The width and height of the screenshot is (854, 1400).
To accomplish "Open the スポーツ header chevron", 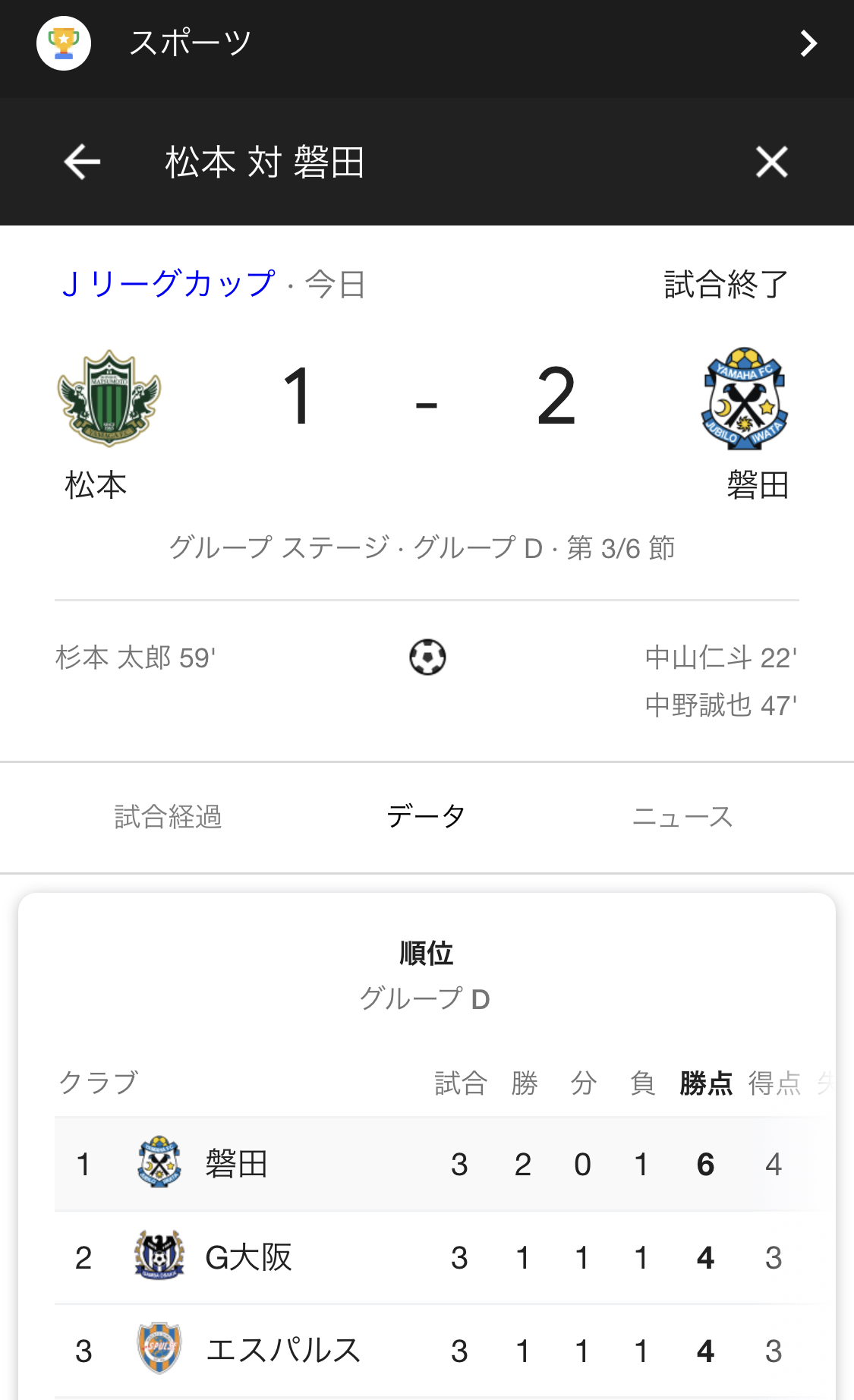I will (808, 43).
